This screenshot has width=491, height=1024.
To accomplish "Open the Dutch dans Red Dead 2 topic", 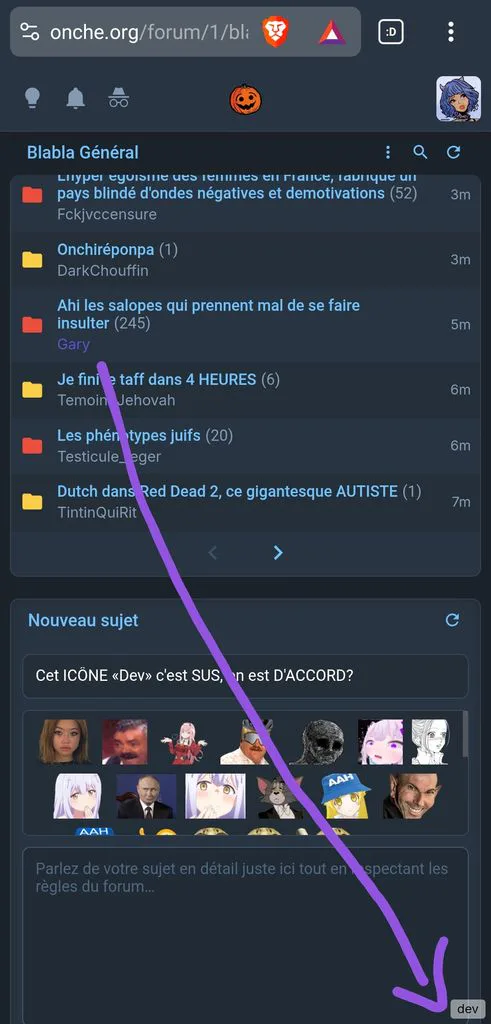I will point(227,491).
